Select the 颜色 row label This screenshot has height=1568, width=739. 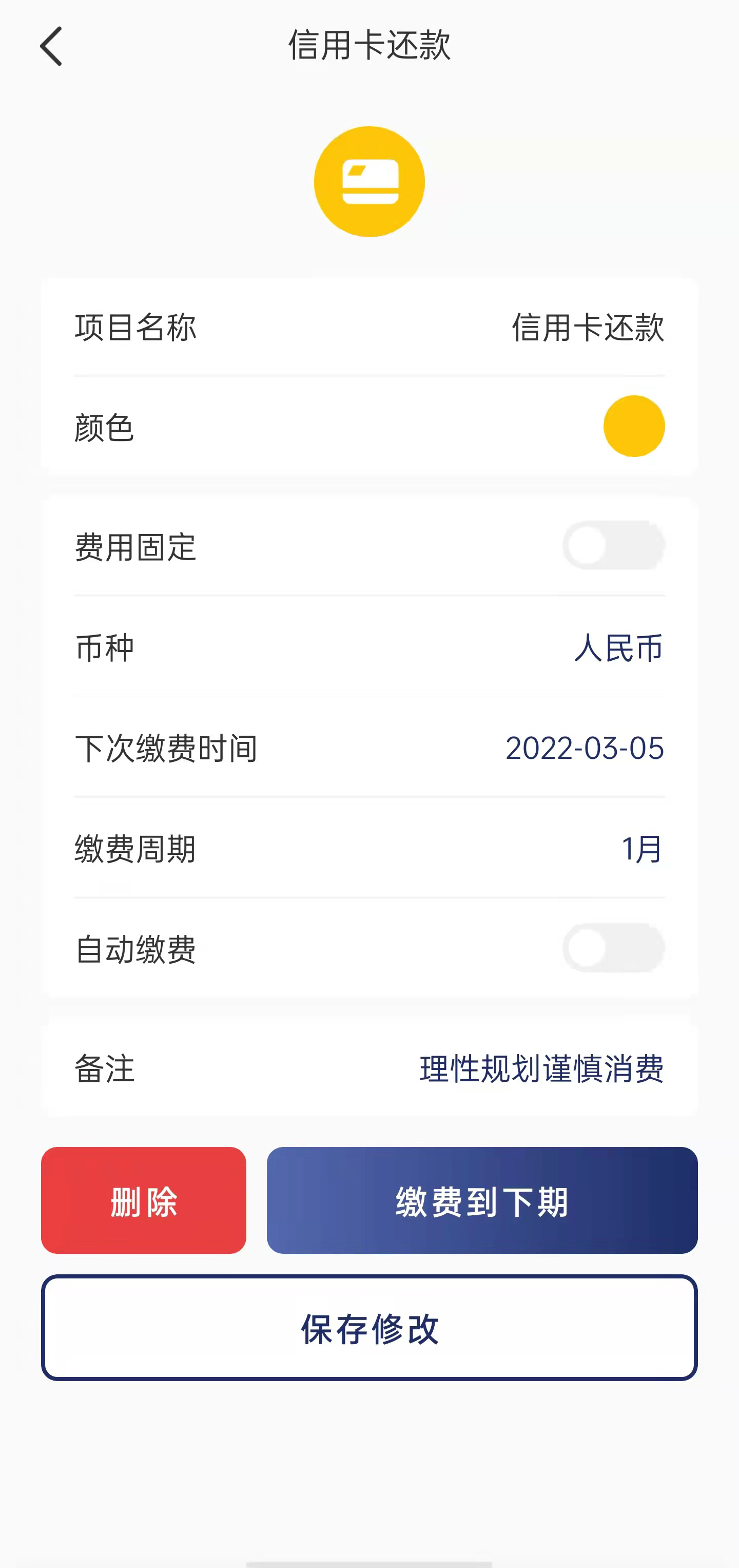(105, 426)
